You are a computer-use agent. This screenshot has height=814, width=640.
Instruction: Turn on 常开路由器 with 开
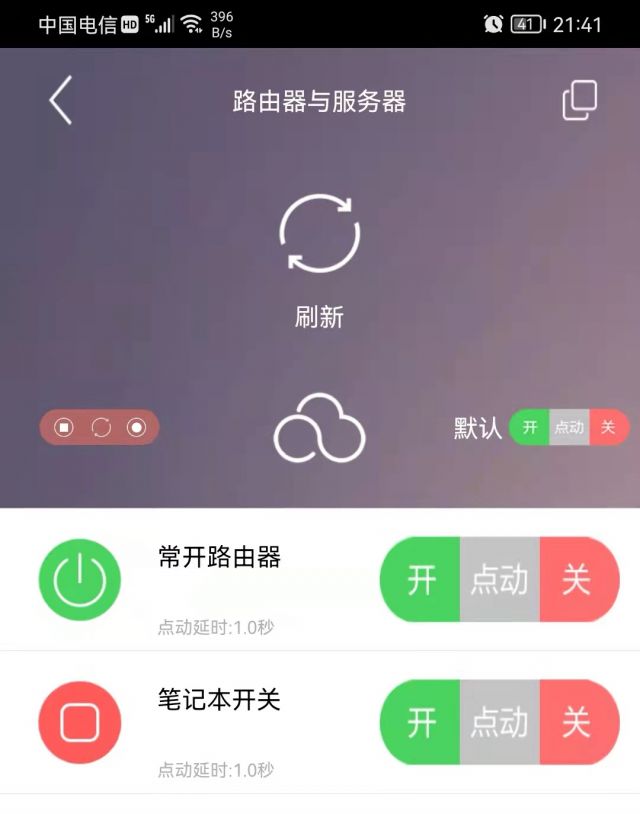(x=421, y=580)
